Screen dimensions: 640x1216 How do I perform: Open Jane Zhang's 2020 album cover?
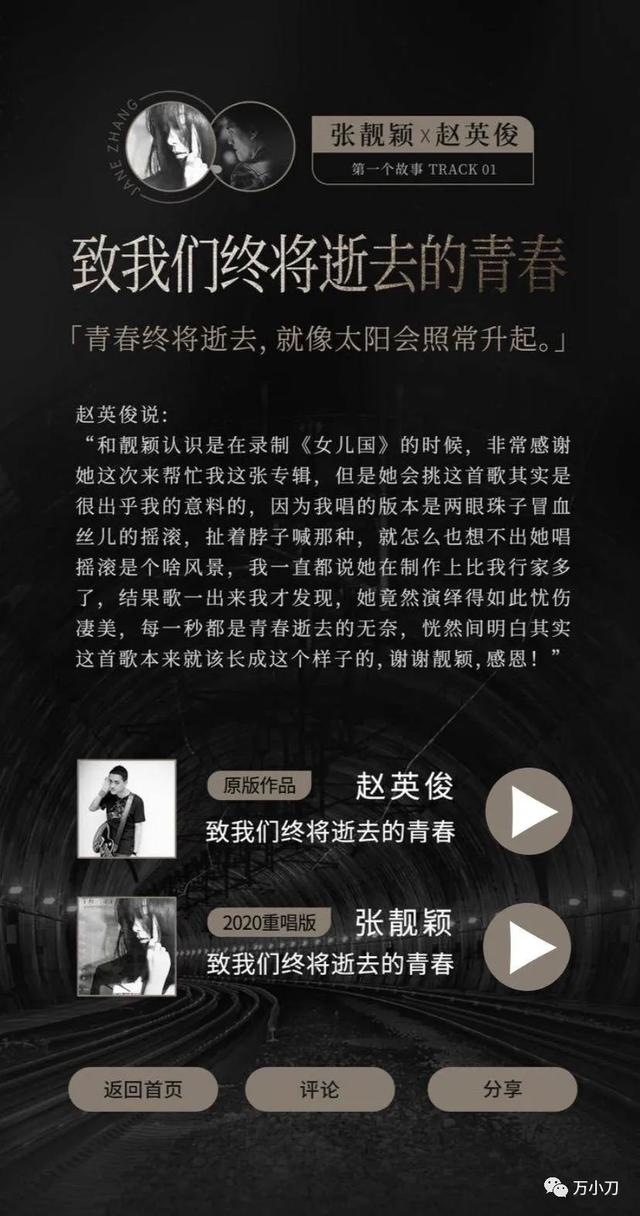click(127, 946)
